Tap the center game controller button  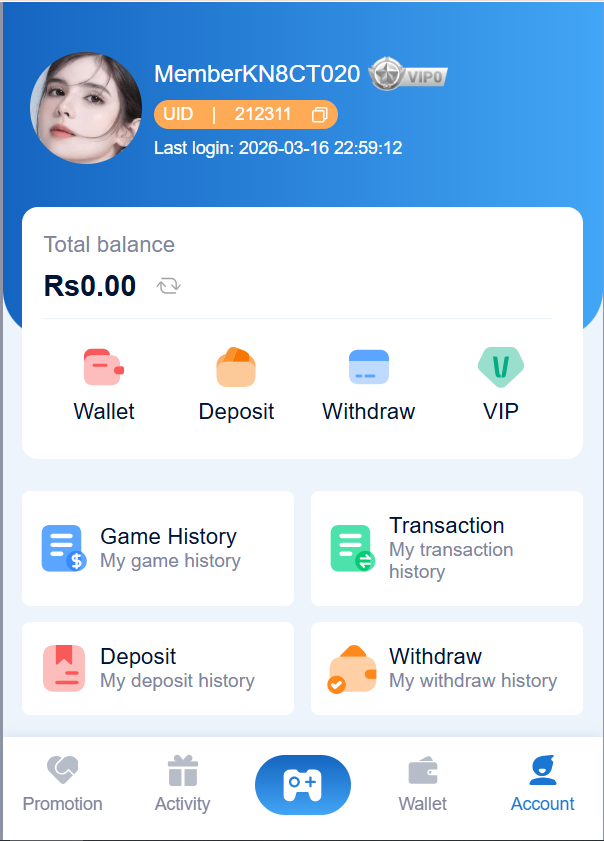tap(302, 784)
